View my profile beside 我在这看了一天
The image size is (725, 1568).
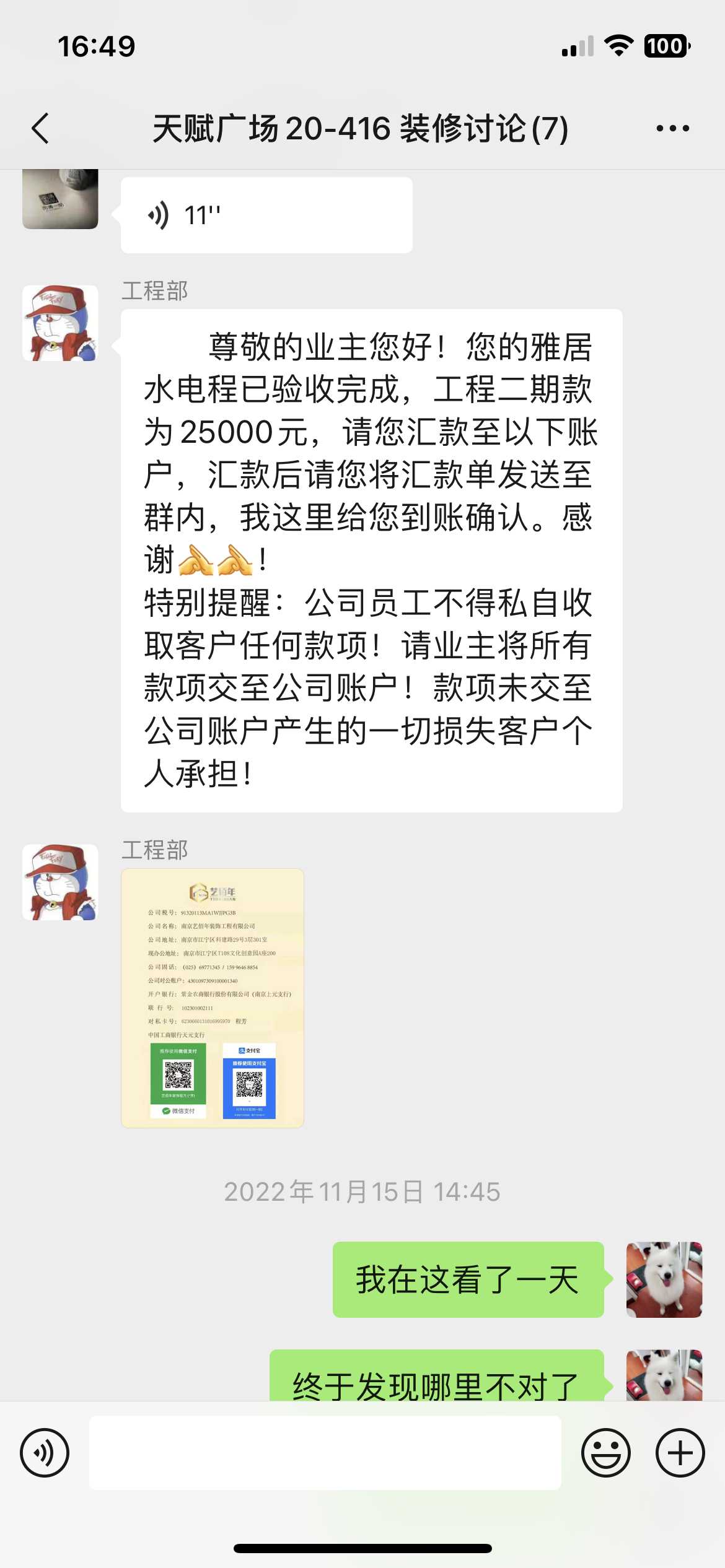pyautogui.click(x=664, y=1279)
